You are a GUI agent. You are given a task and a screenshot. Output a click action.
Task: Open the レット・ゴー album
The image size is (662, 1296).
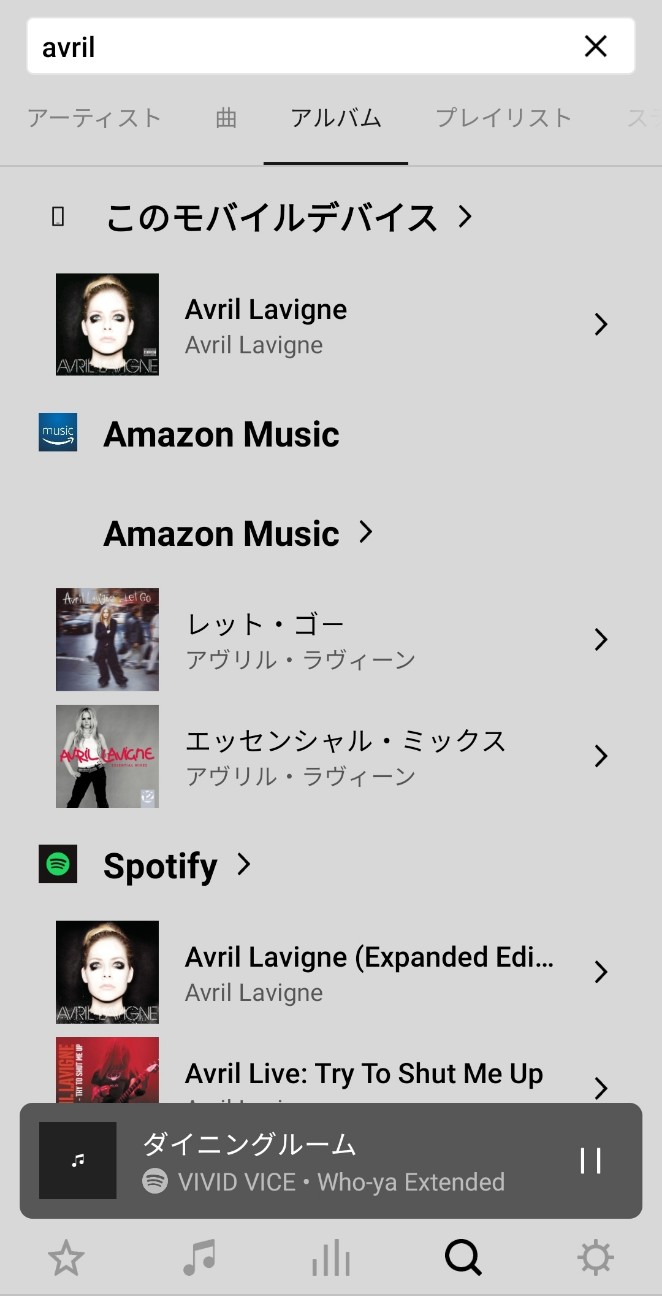(x=330, y=640)
